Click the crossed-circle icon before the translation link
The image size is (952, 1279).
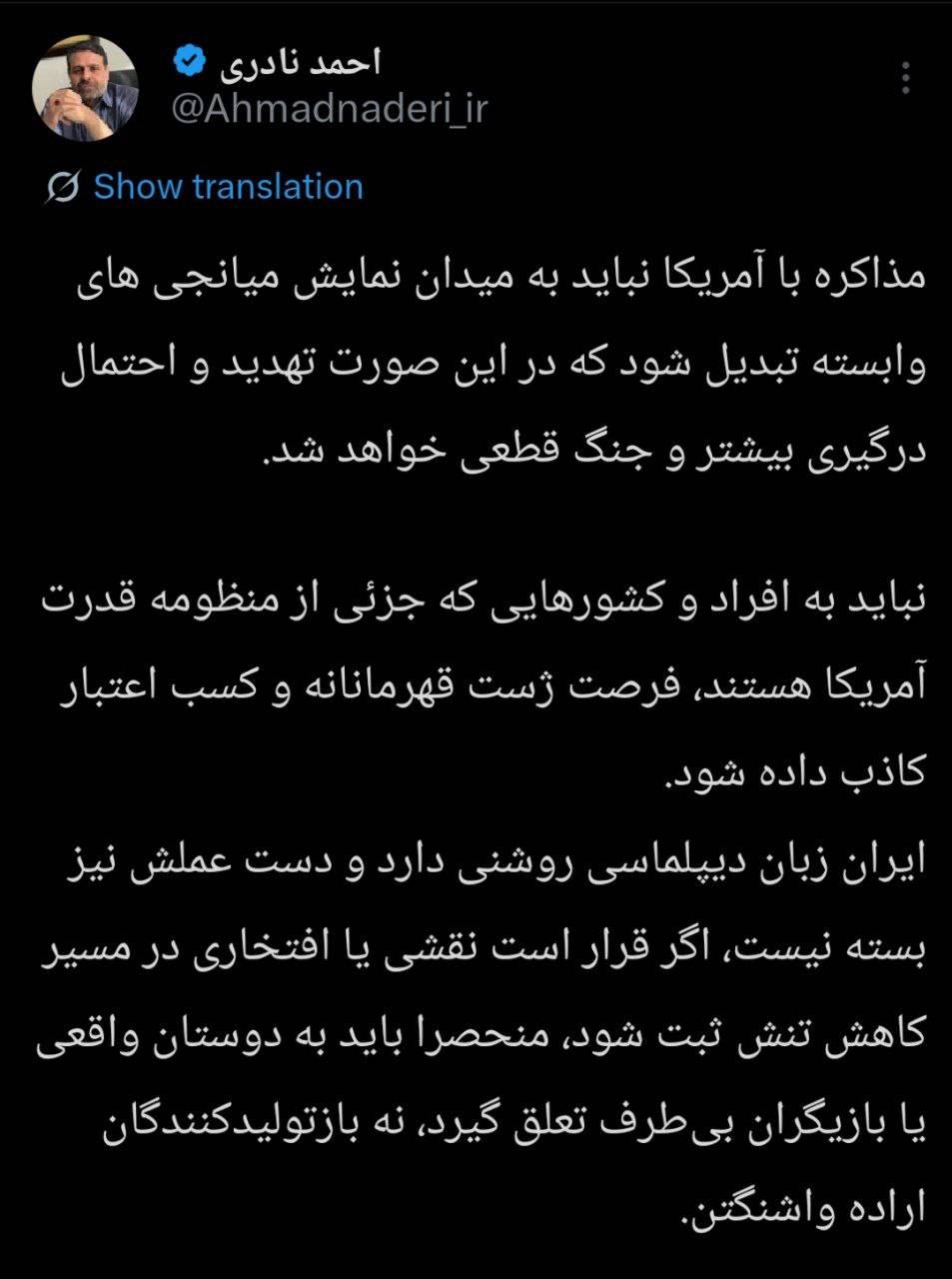point(62,186)
